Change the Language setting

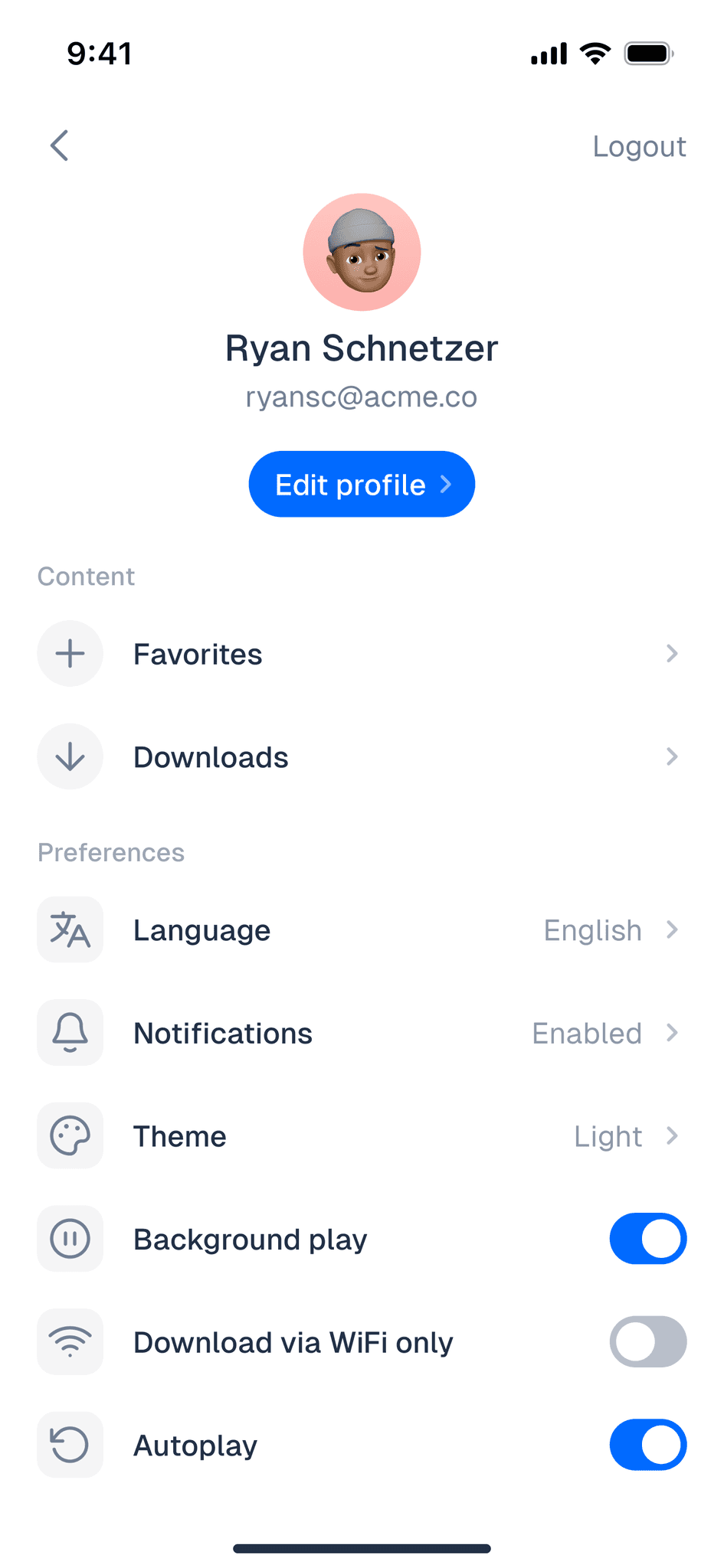[360, 930]
